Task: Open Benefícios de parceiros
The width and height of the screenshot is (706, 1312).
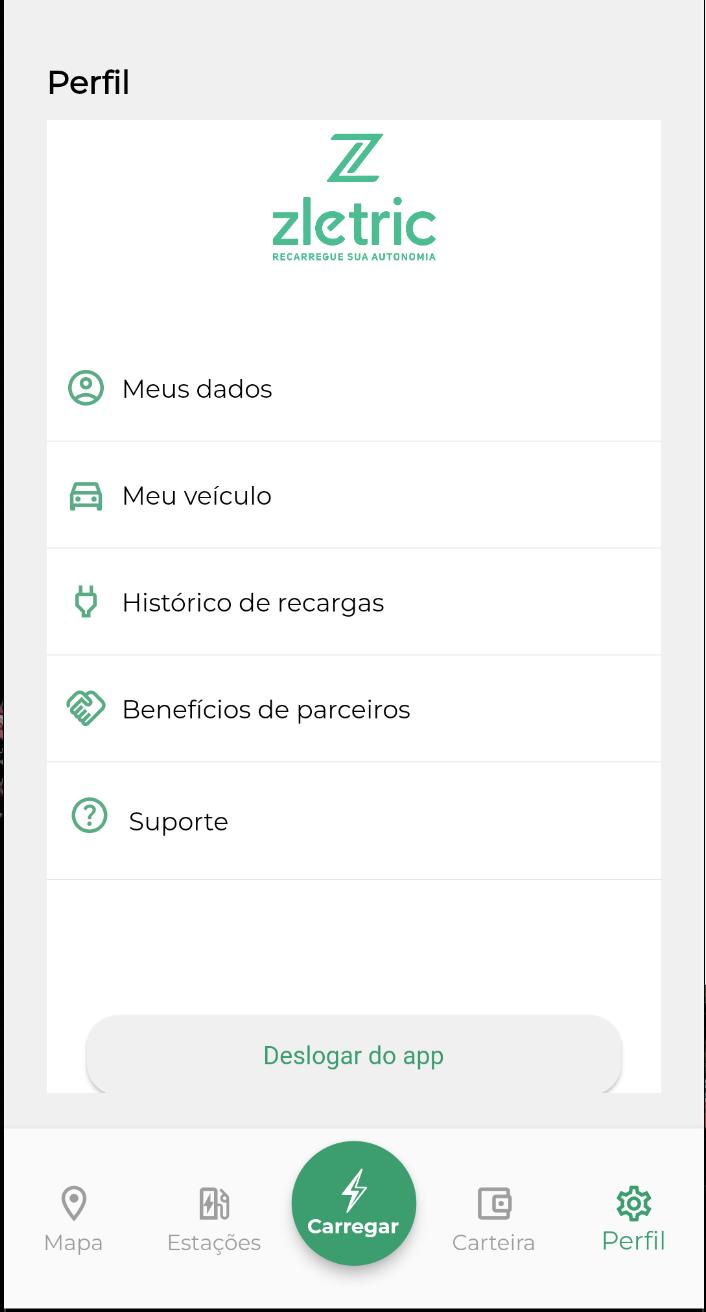Action: tap(353, 709)
